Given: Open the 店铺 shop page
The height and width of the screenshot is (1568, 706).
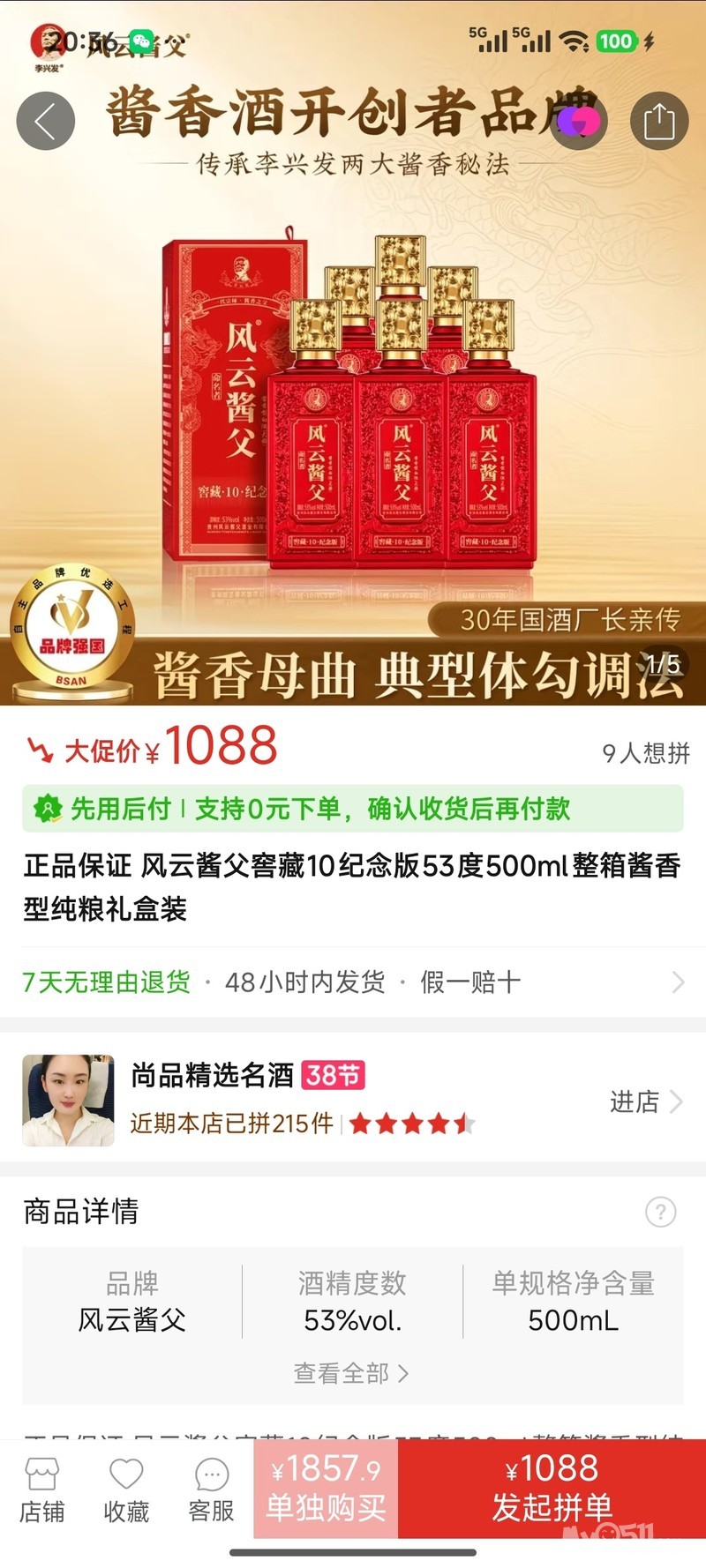Looking at the screenshot, I should point(42,1491).
